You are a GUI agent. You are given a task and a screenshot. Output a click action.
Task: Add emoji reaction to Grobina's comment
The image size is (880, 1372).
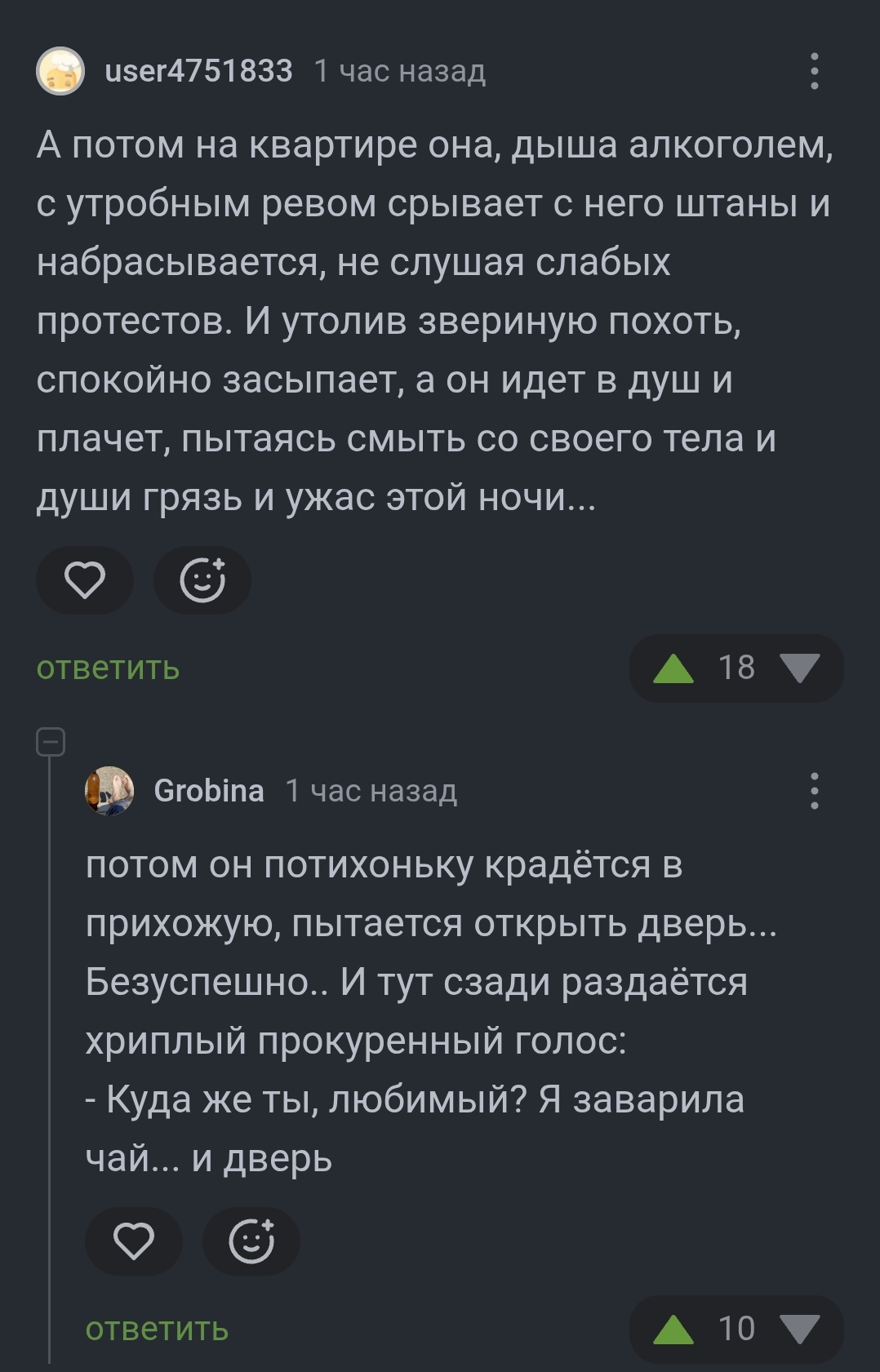[251, 1241]
